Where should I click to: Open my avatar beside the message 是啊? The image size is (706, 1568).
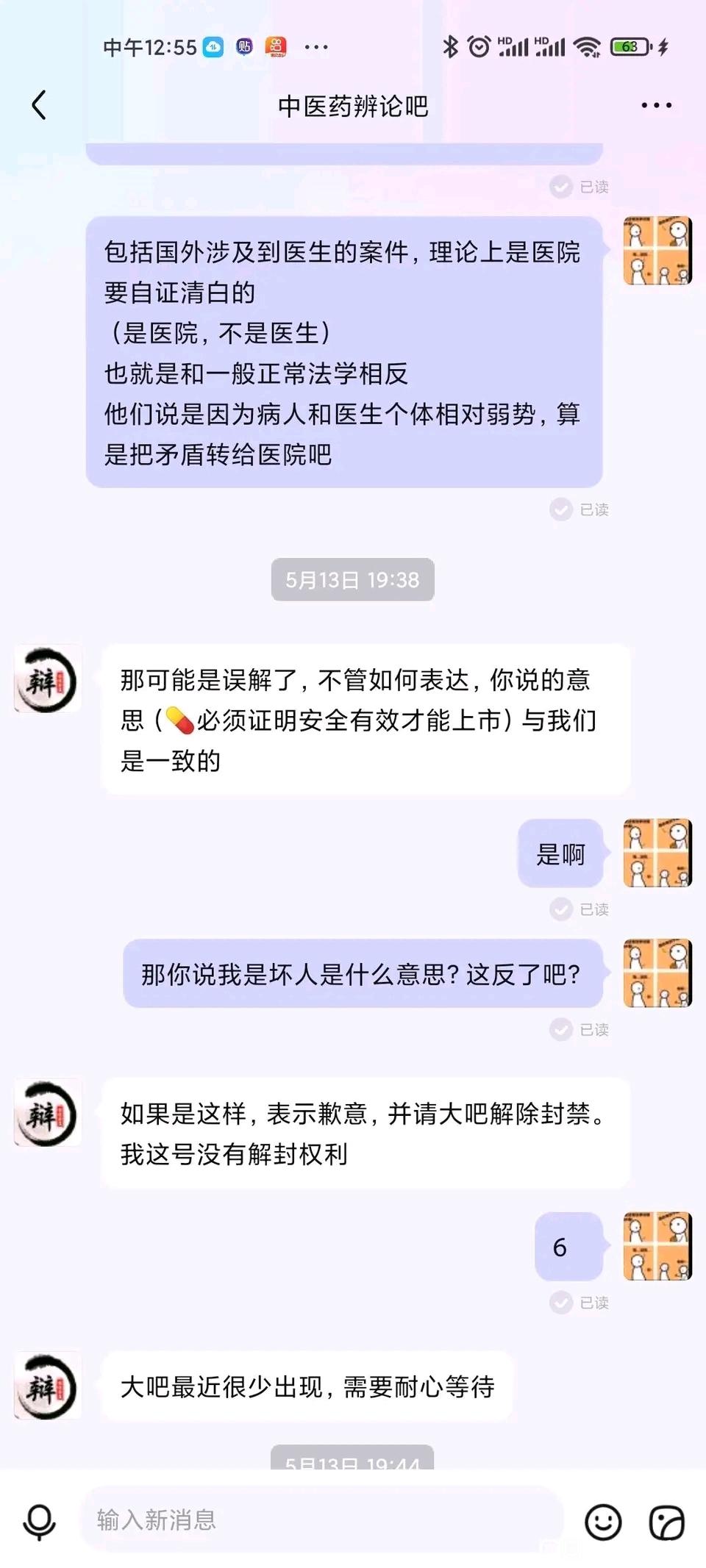pyautogui.click(x=657, y=853)
